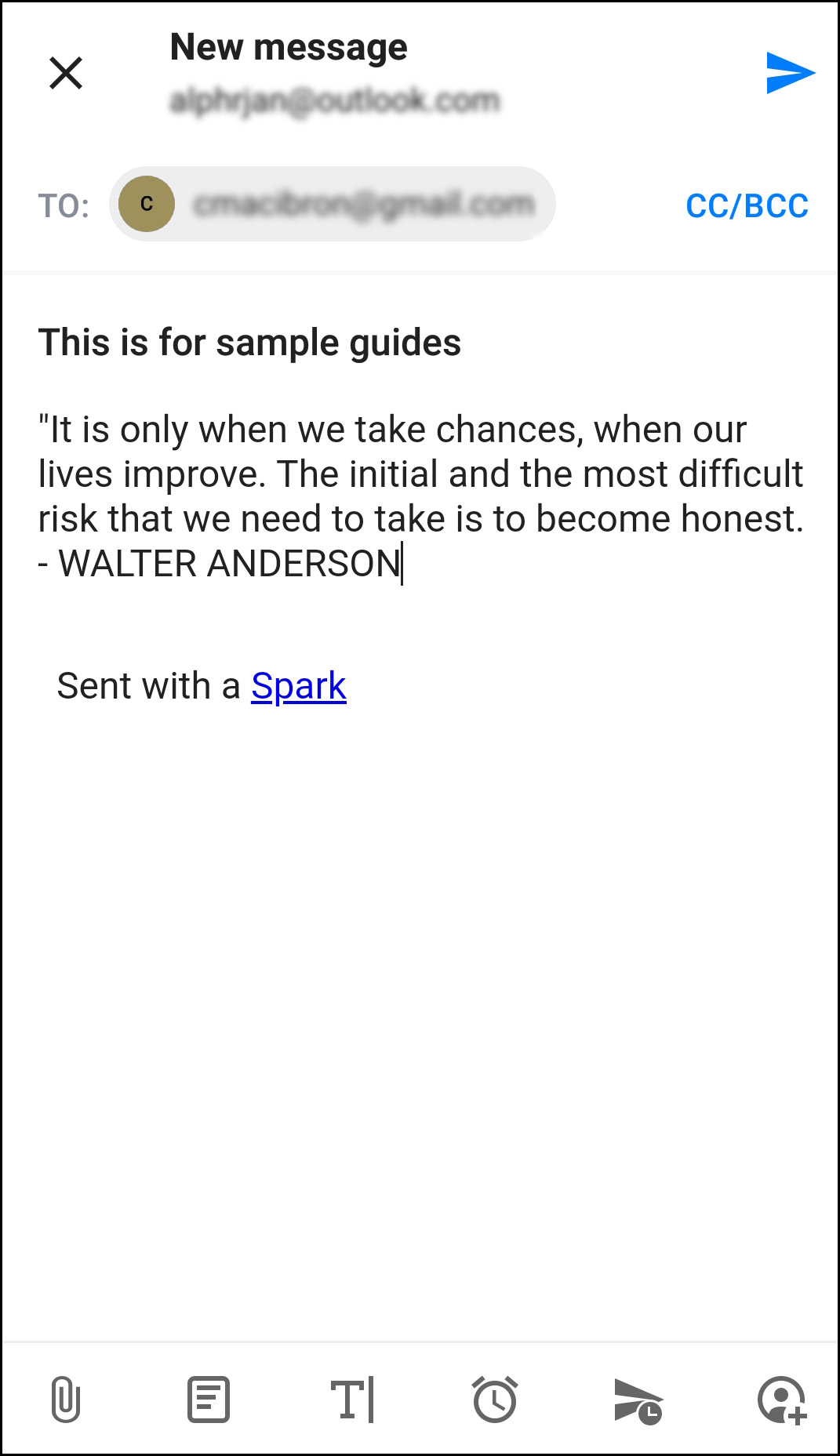This screenshot has width=840, height=1456.
Task: Edit the subject line 'This is for sample guides'
Action: coord(249,343)
